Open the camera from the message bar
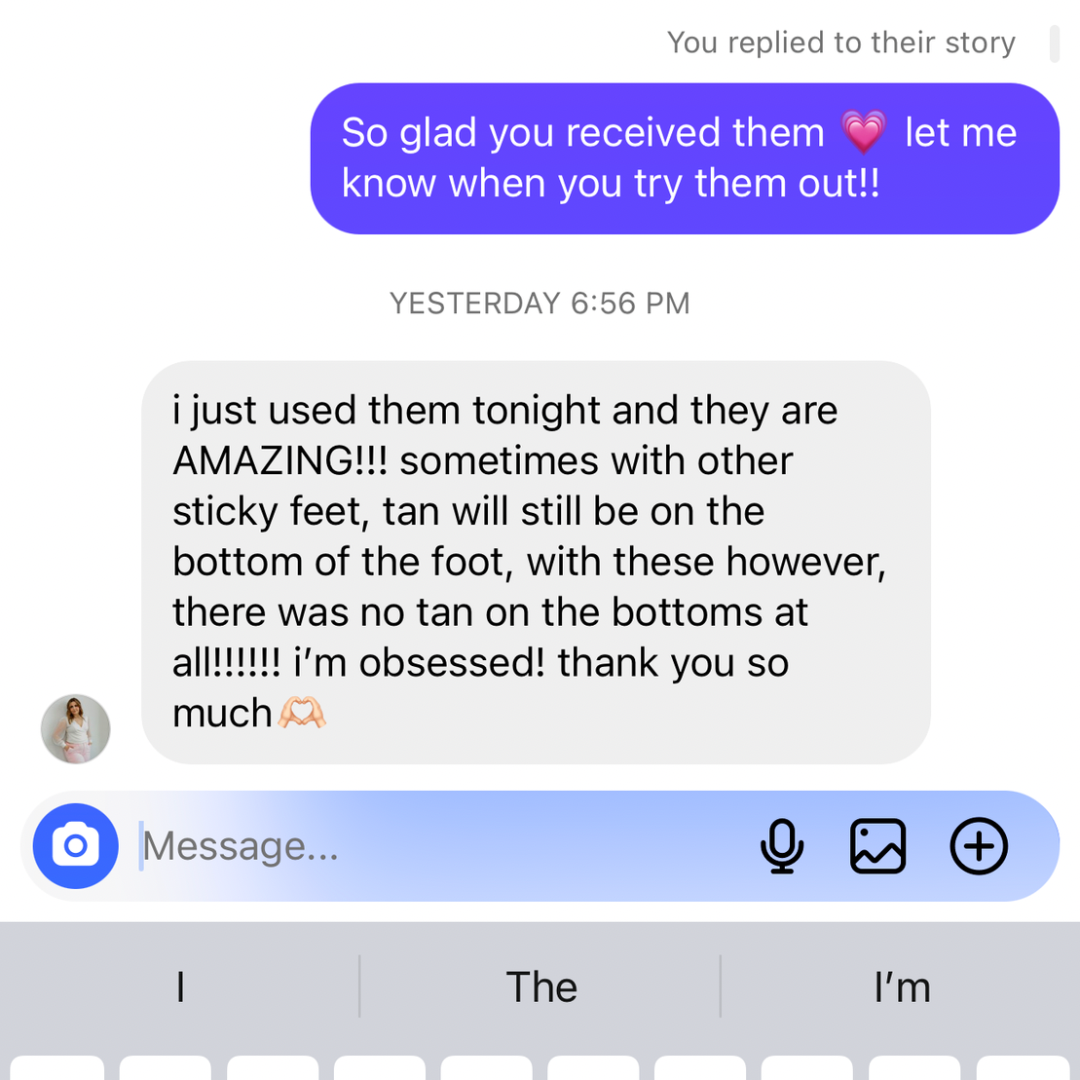Screen dimensions: 1080x1080 (x=75, y=846)
